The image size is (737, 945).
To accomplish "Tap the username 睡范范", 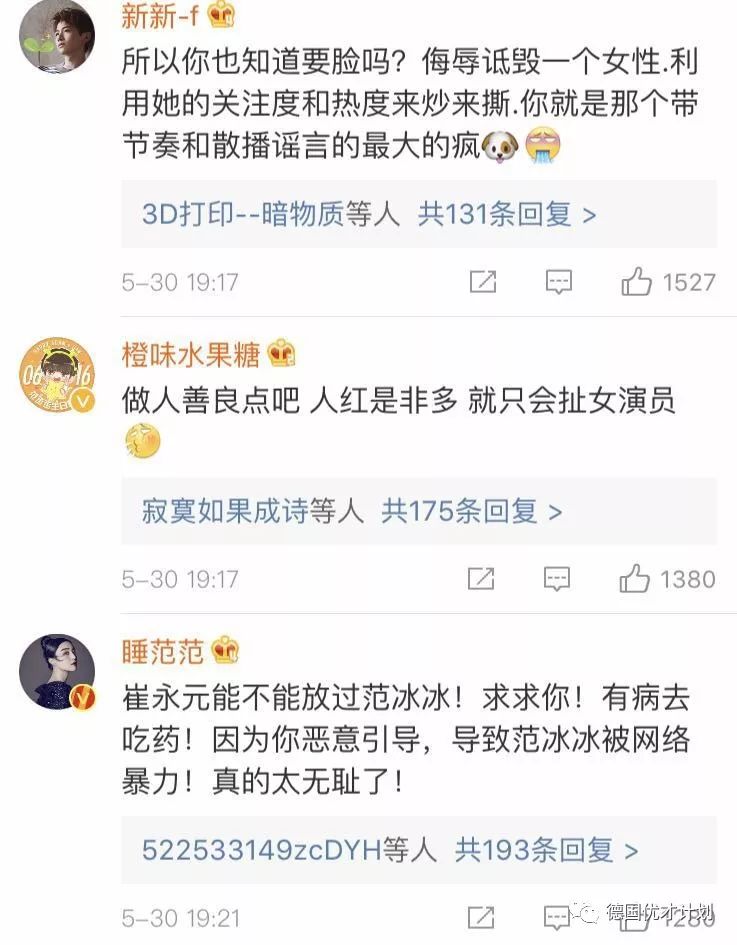I will coord(163,652).
